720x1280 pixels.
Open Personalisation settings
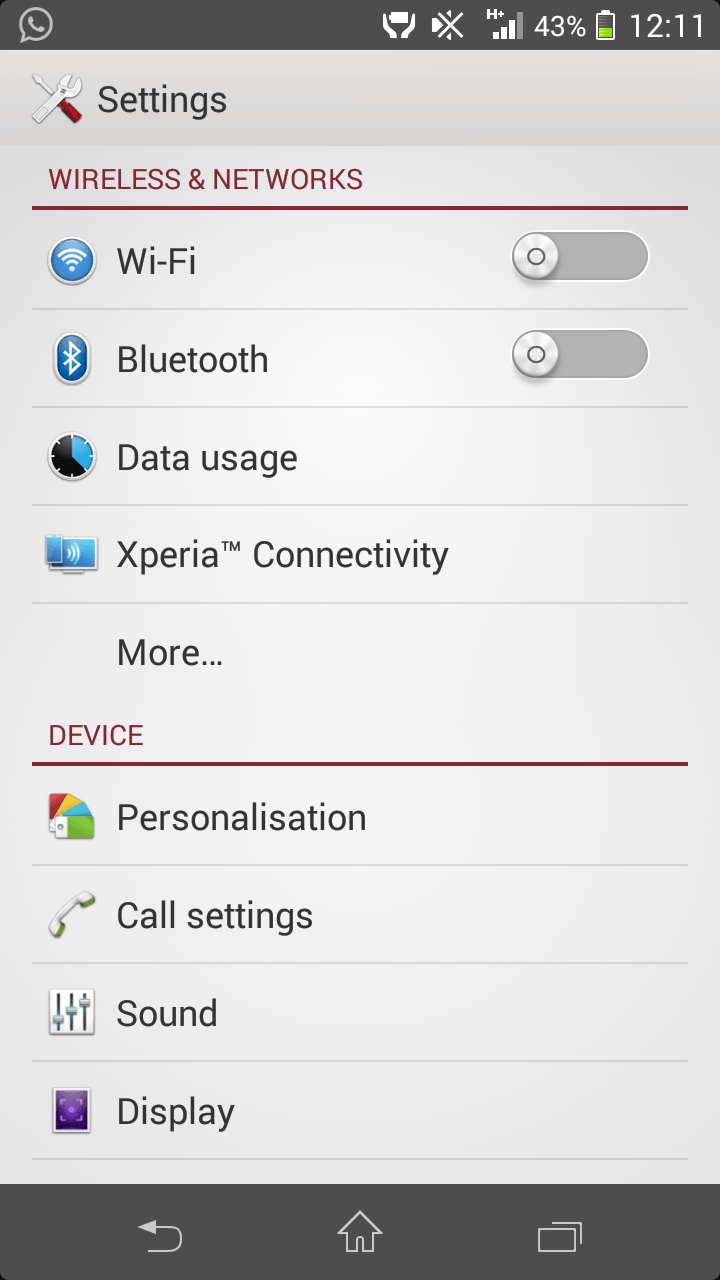tap(360, 817)
